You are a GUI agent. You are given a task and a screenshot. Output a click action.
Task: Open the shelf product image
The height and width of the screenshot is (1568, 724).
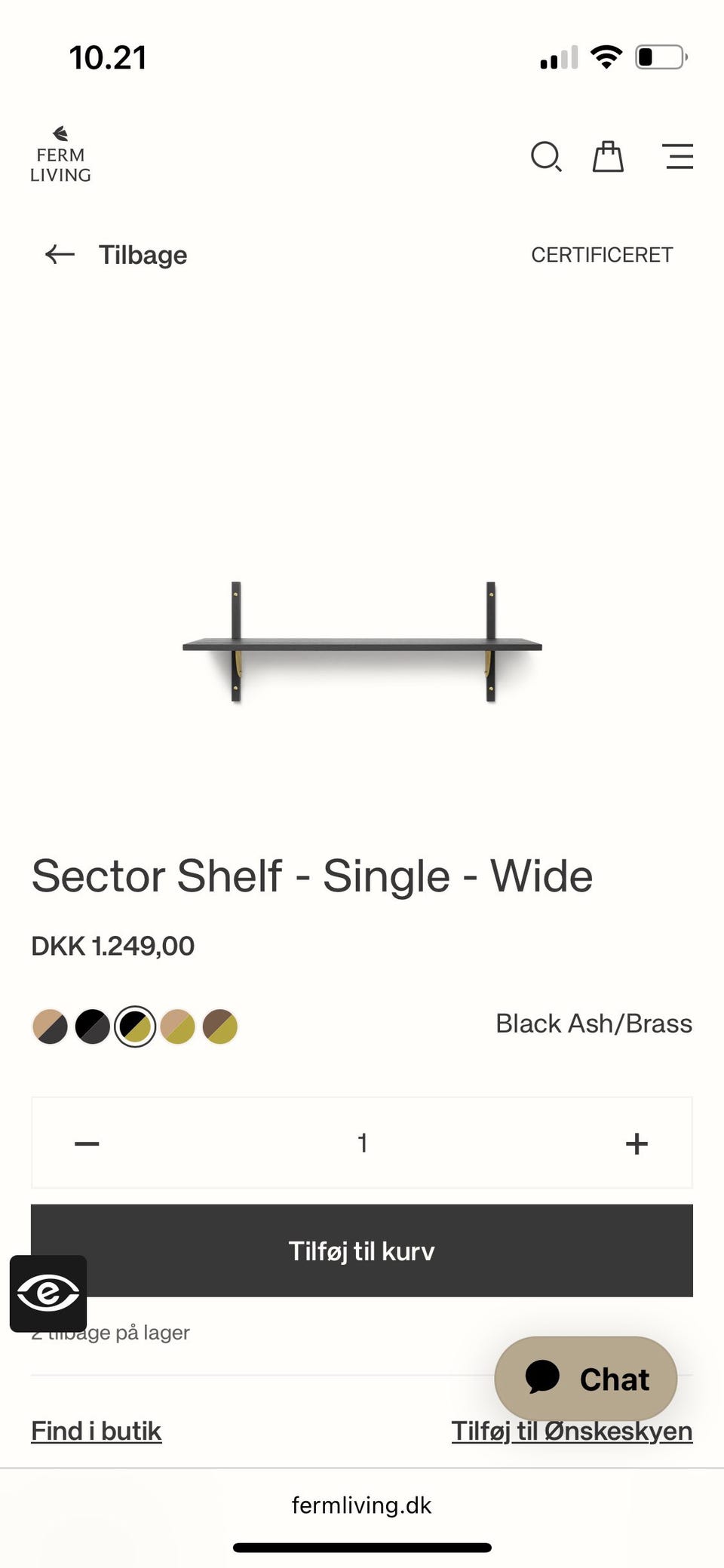(362, 642)
